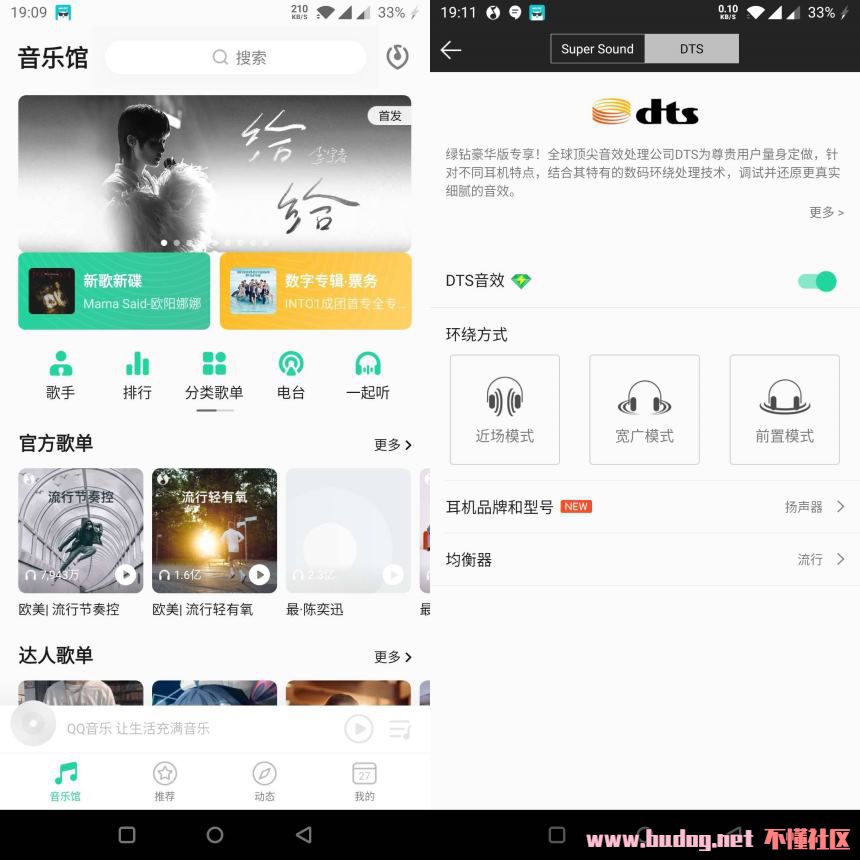Play the 欧美| 流行轻有氧 playlist

[259, 574]
